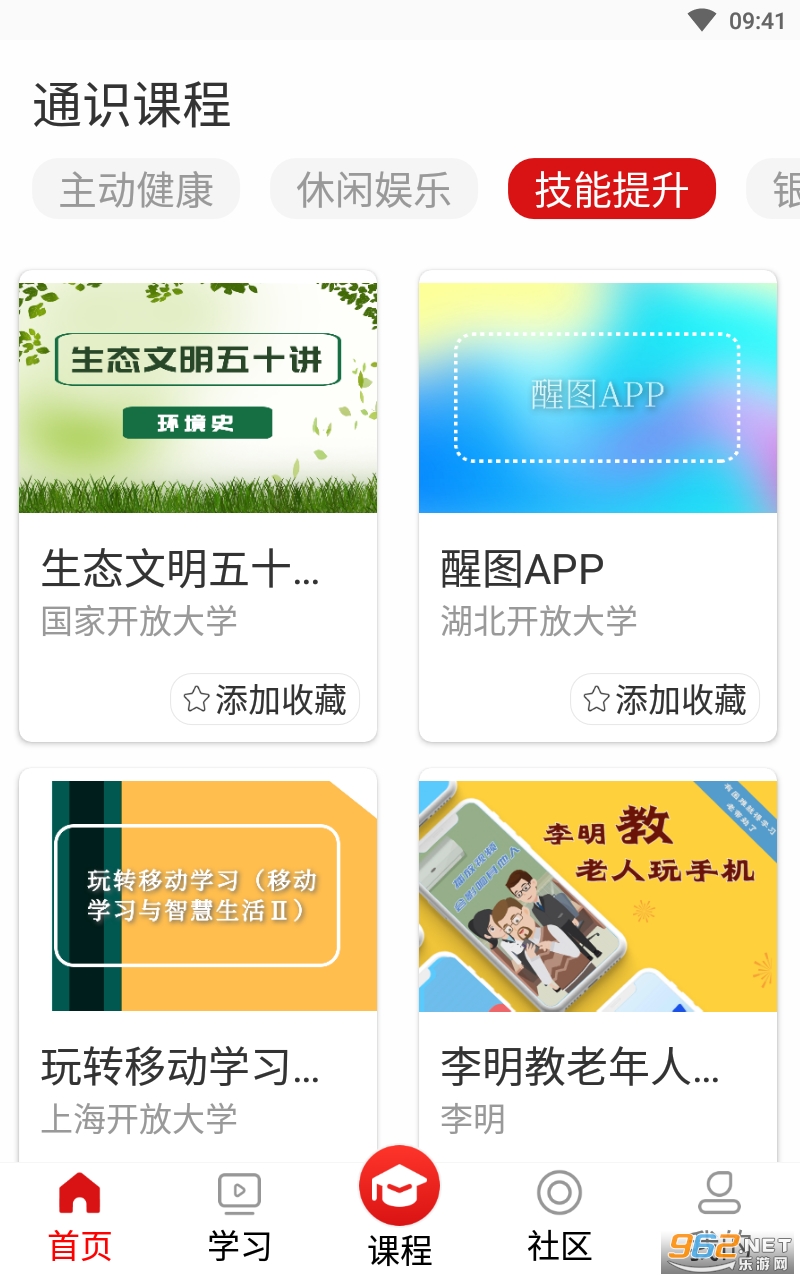The height and width of the screenshot is (1280, 800).
Task: Add 生态文明五十讲 course to favorites
Action: tap(265, 699)
